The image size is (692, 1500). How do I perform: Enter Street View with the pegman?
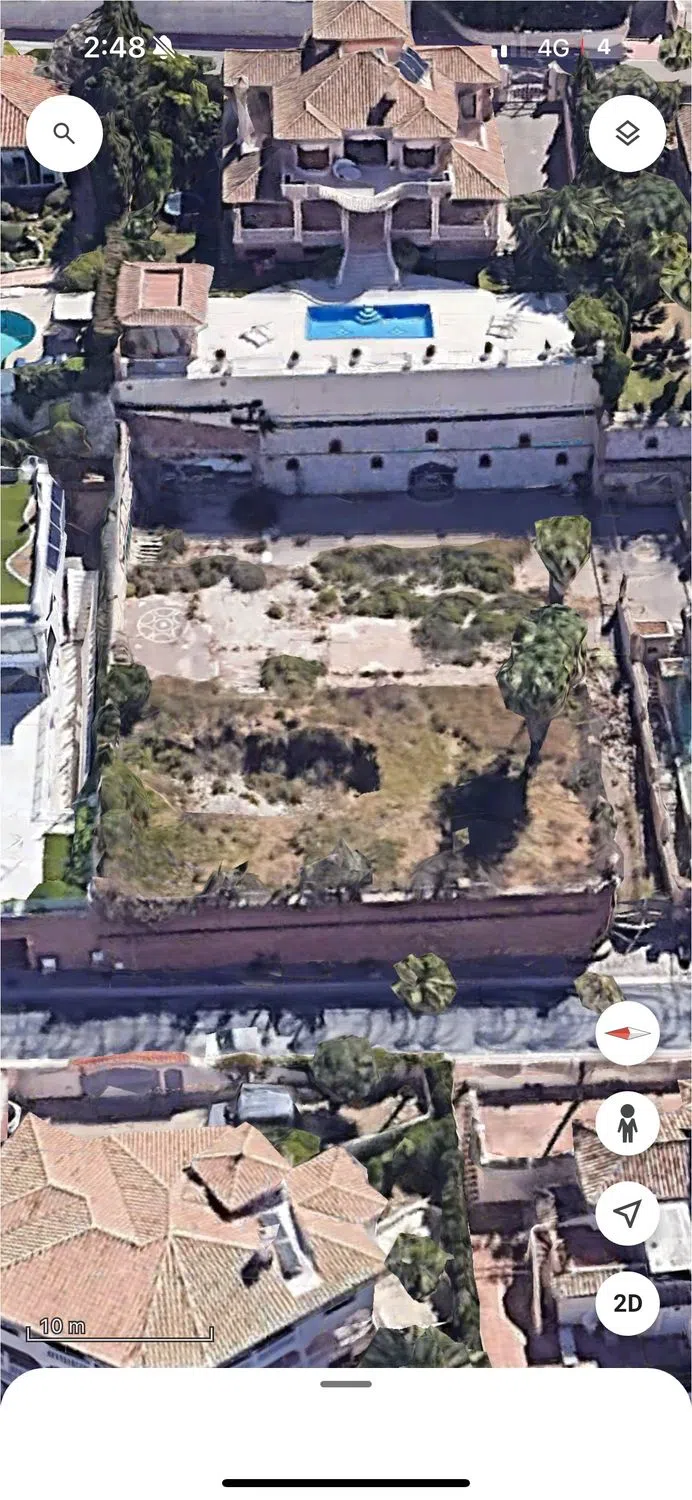pyautogui.click(x=627, y=1123)
